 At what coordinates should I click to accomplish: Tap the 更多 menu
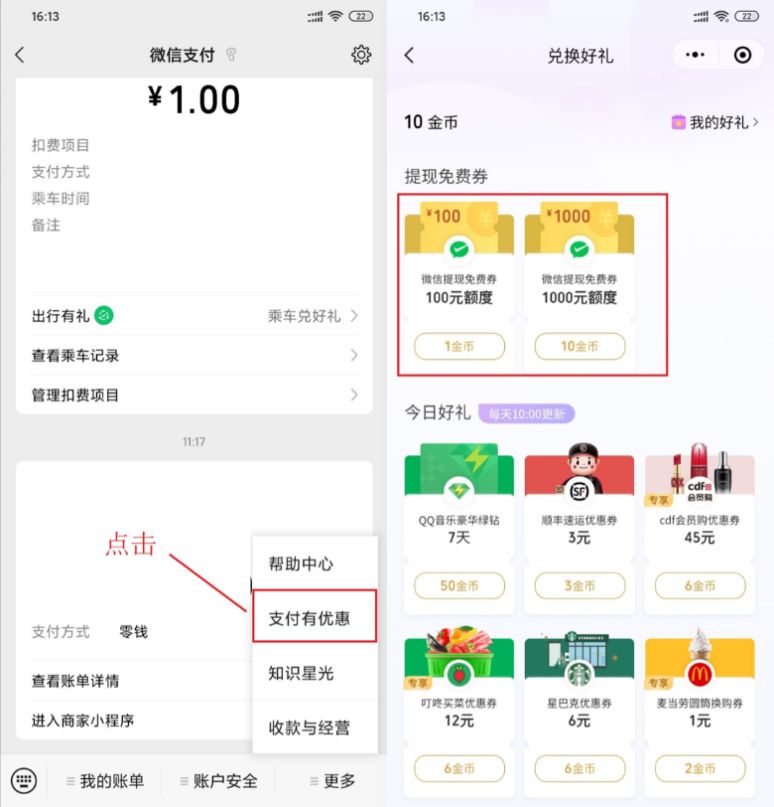332,781
